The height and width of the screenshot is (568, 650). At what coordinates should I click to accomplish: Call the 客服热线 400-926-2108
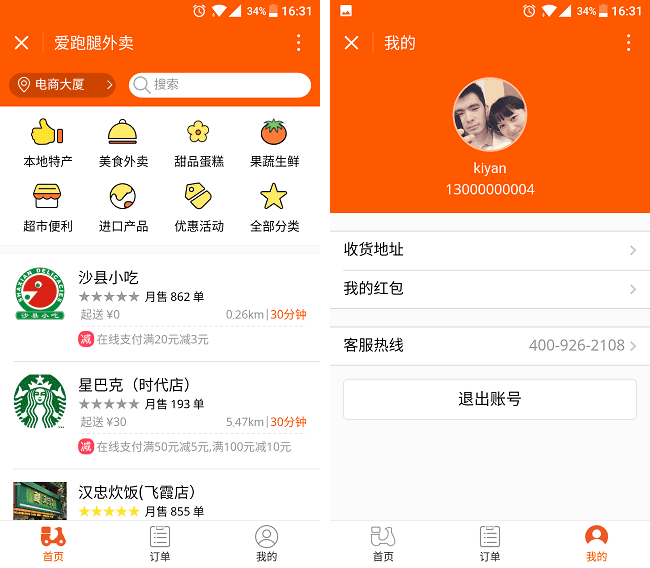point(489,346)
